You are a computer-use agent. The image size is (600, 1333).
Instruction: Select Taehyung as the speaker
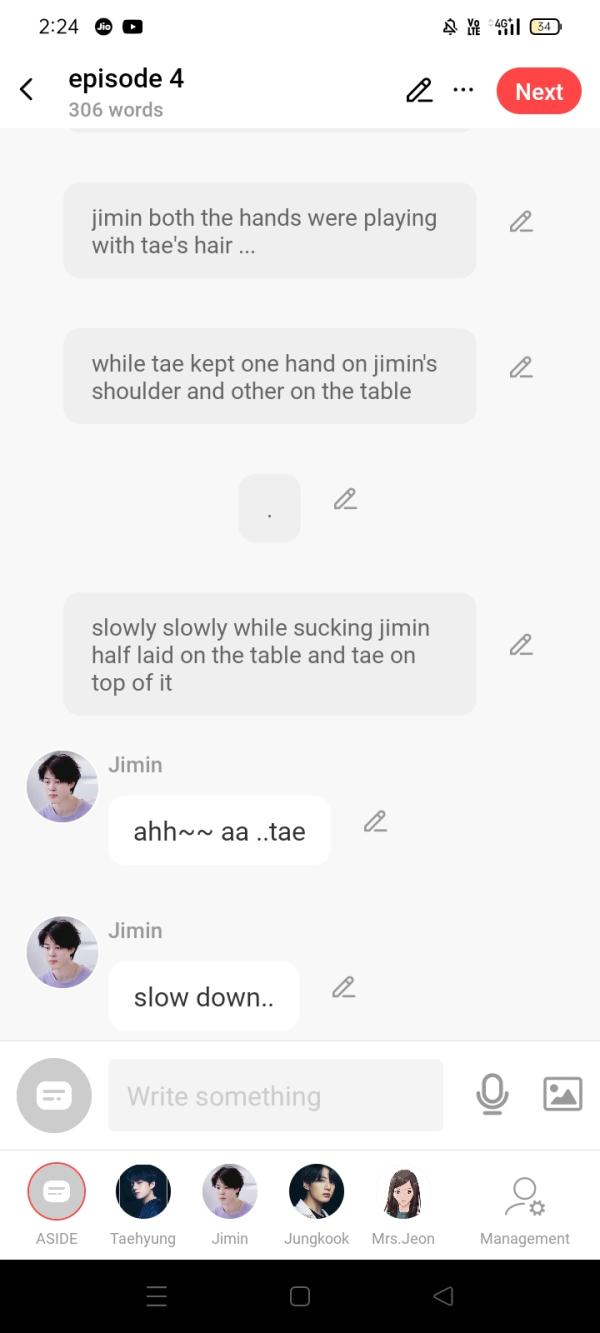(143, 1192)
